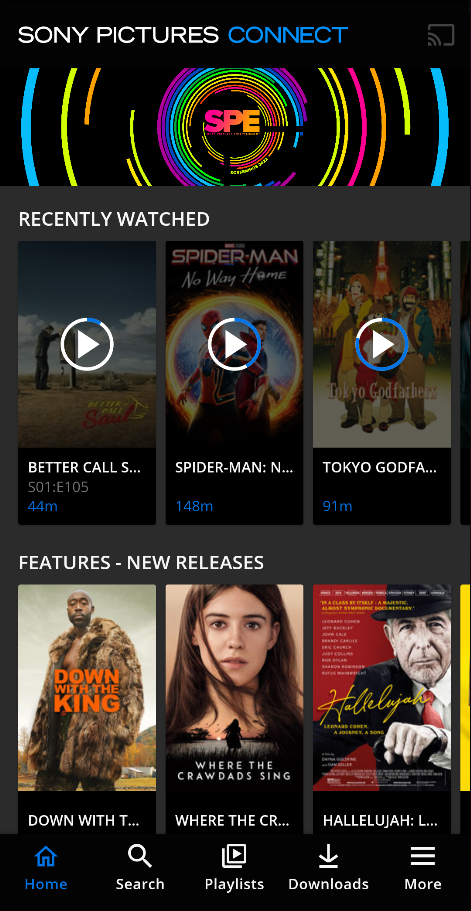
Task: Resume Spider-Man: No Way Home
Action: [x=235, y=345]
